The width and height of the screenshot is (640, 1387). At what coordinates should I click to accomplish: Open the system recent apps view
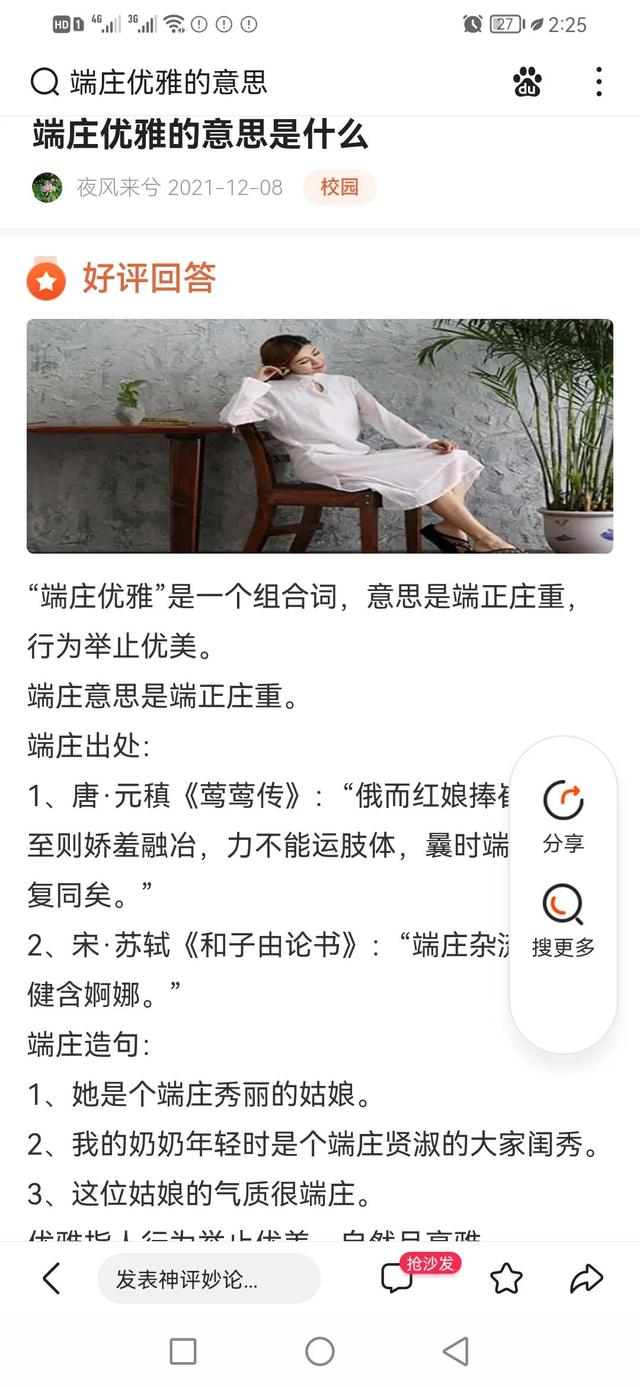183,1351
